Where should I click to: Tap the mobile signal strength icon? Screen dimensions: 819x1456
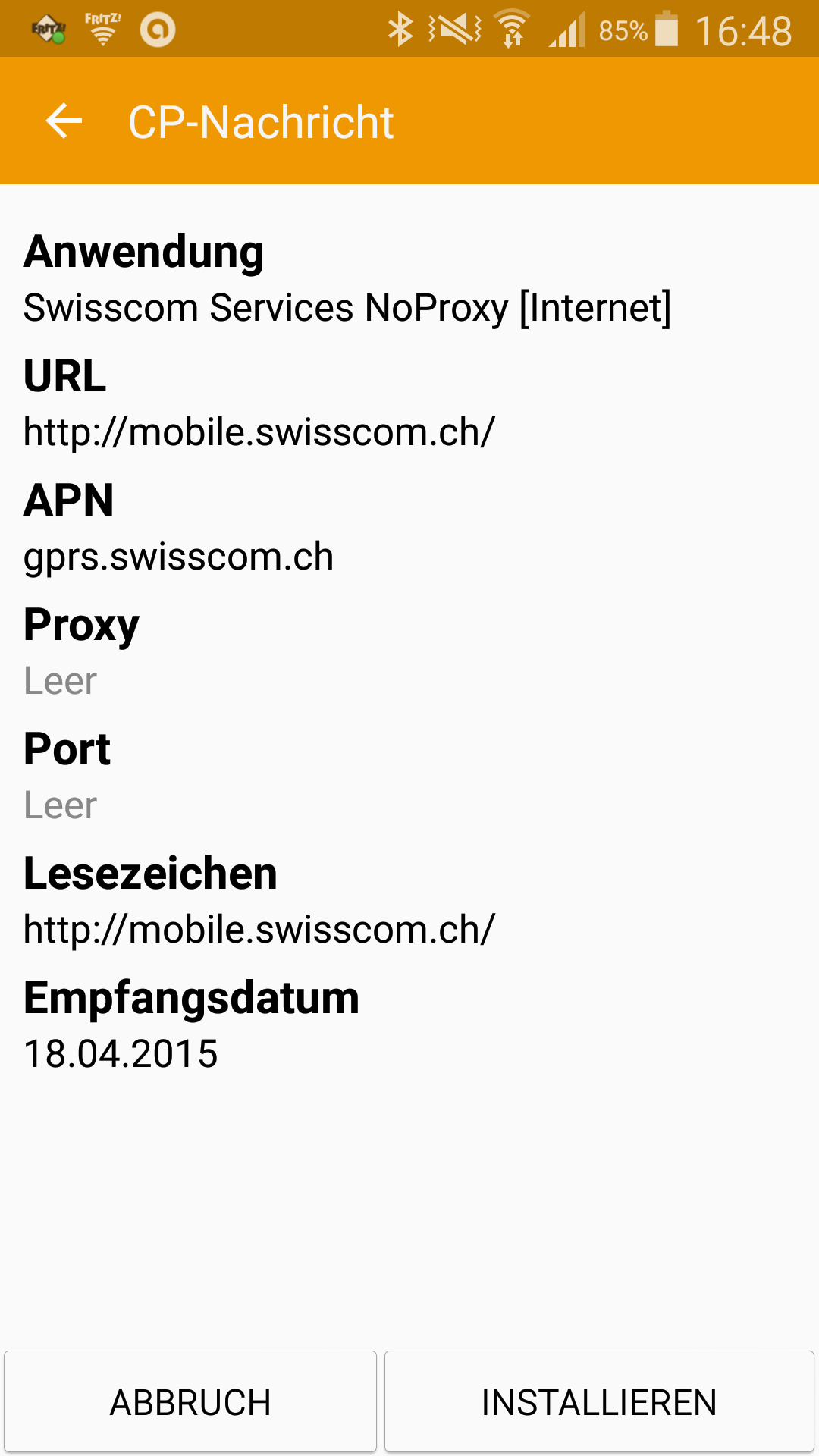pos(567,28)
